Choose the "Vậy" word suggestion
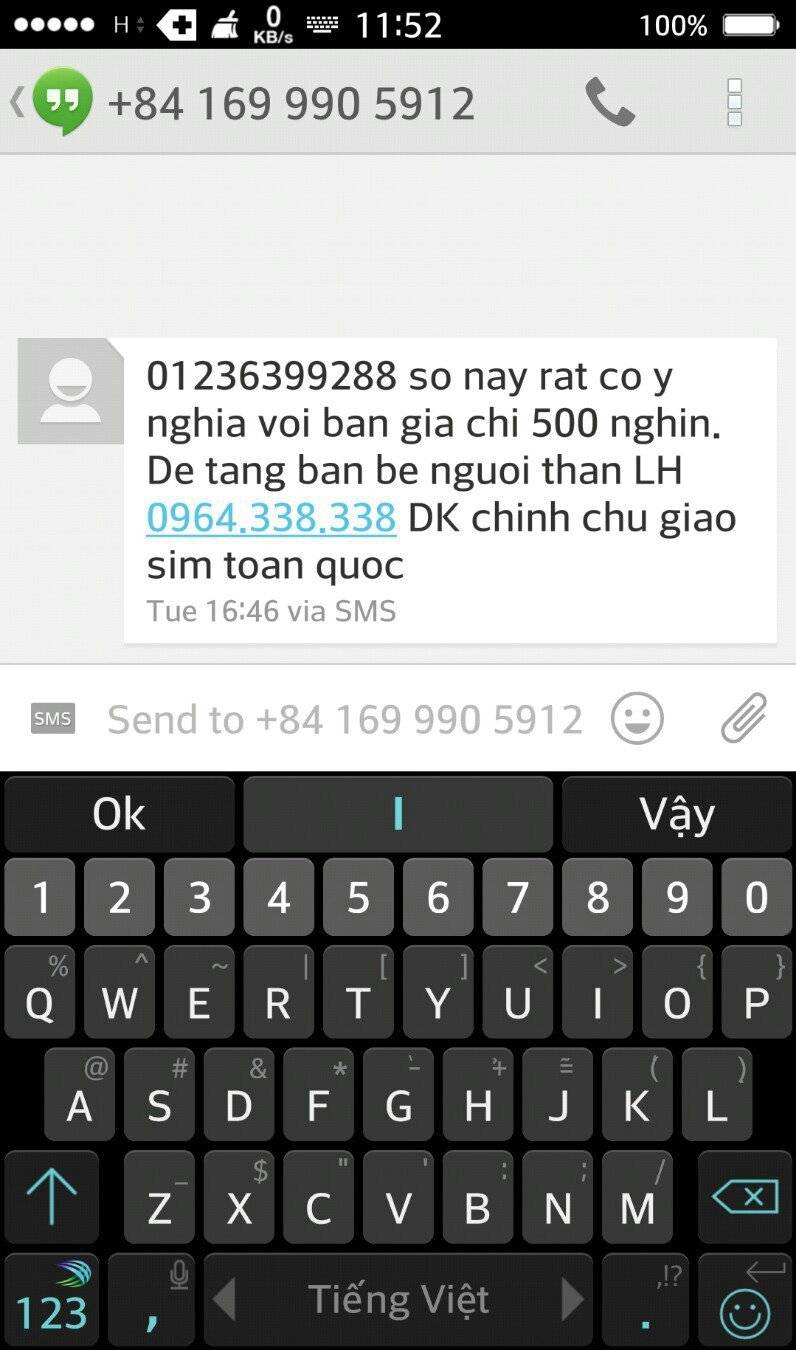 coord(677,815)
